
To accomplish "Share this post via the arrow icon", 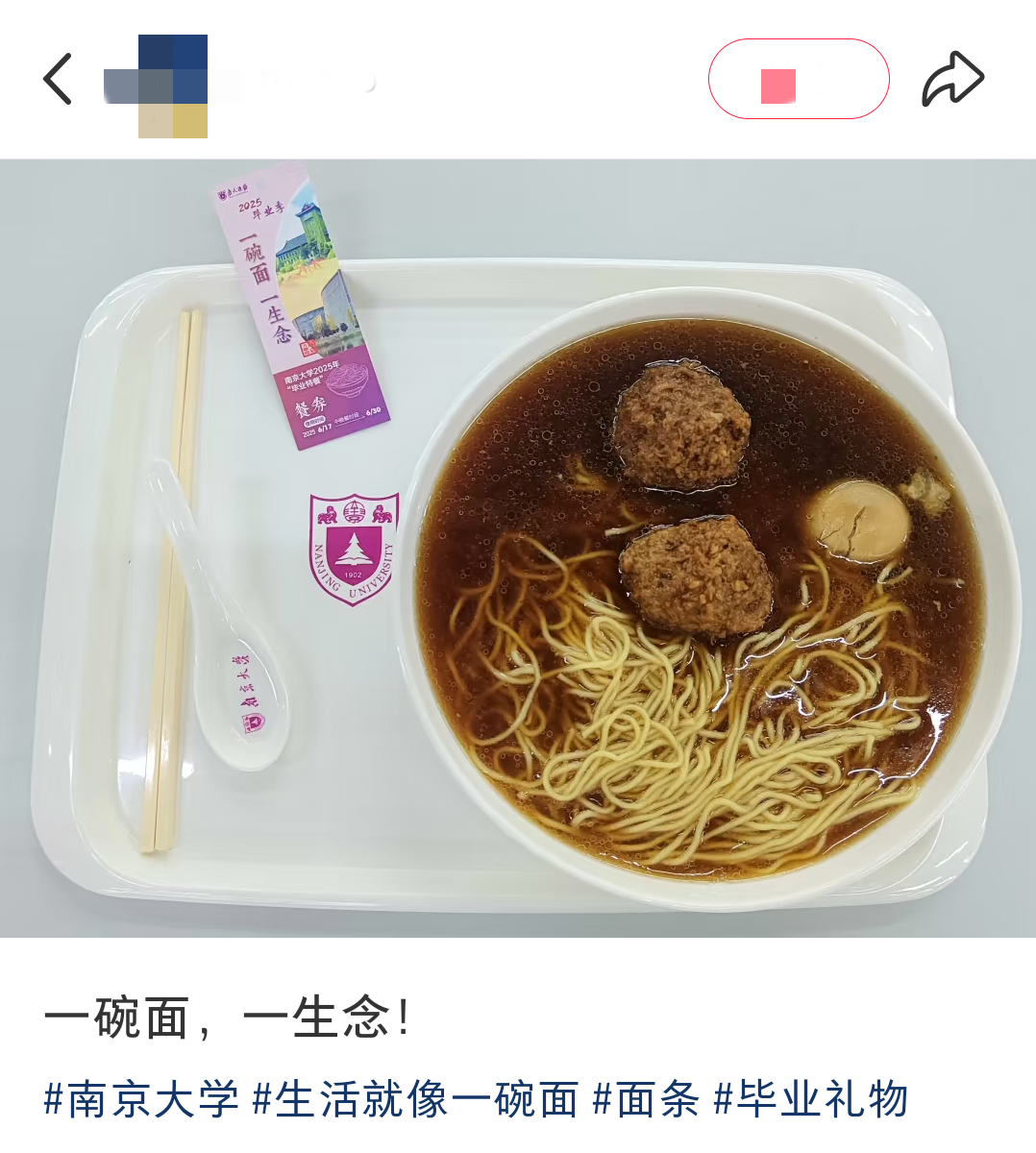I will coord(952,79).
